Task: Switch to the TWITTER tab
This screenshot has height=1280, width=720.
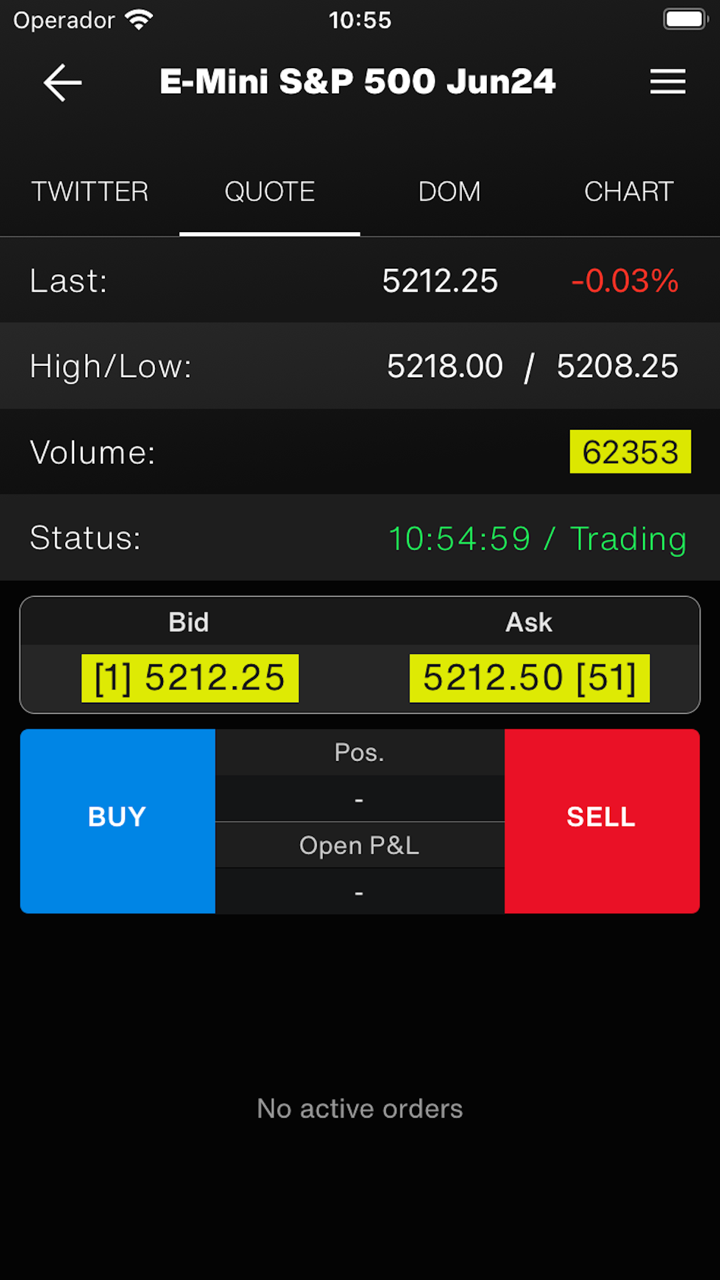Action: 90,192
